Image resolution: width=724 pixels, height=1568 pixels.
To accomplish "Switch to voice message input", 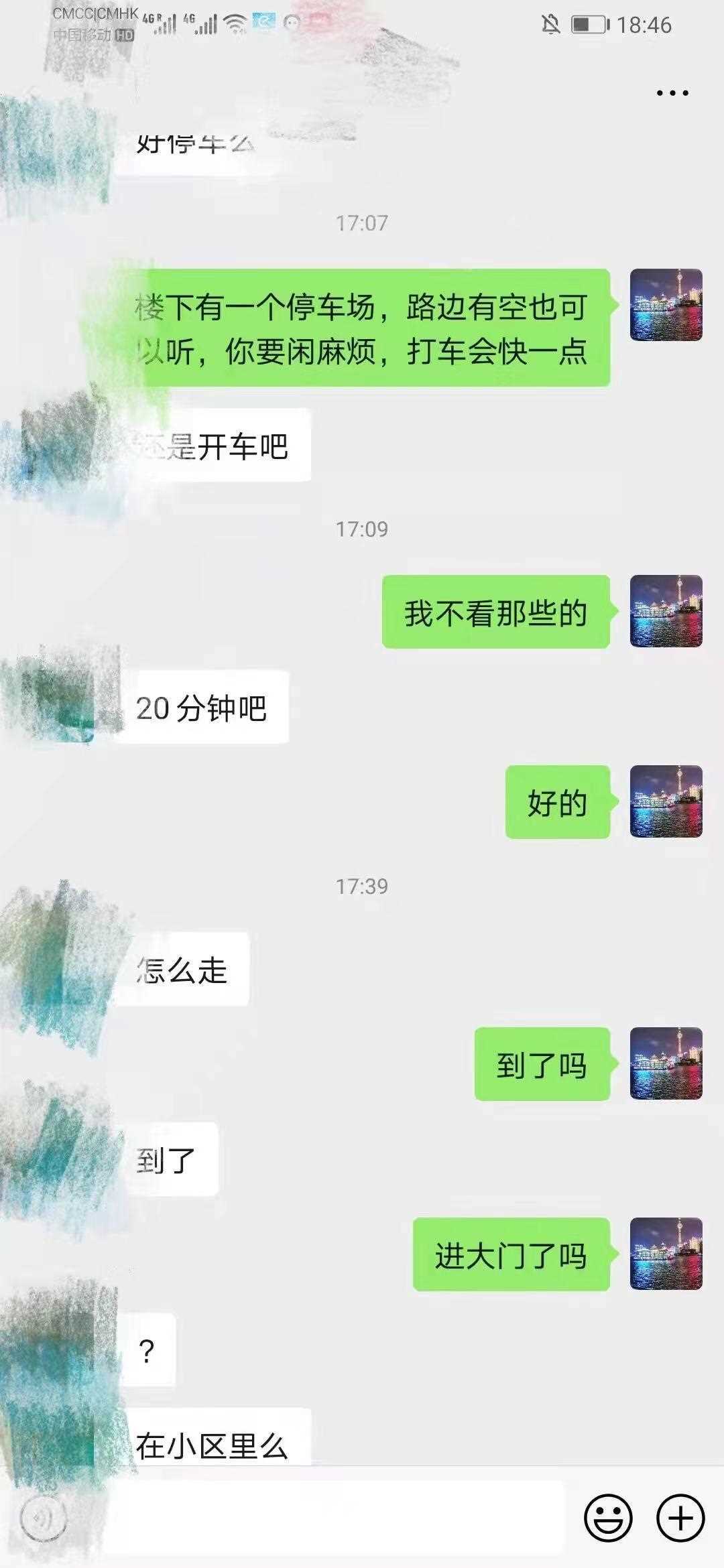I will (x=44, y=1518).
